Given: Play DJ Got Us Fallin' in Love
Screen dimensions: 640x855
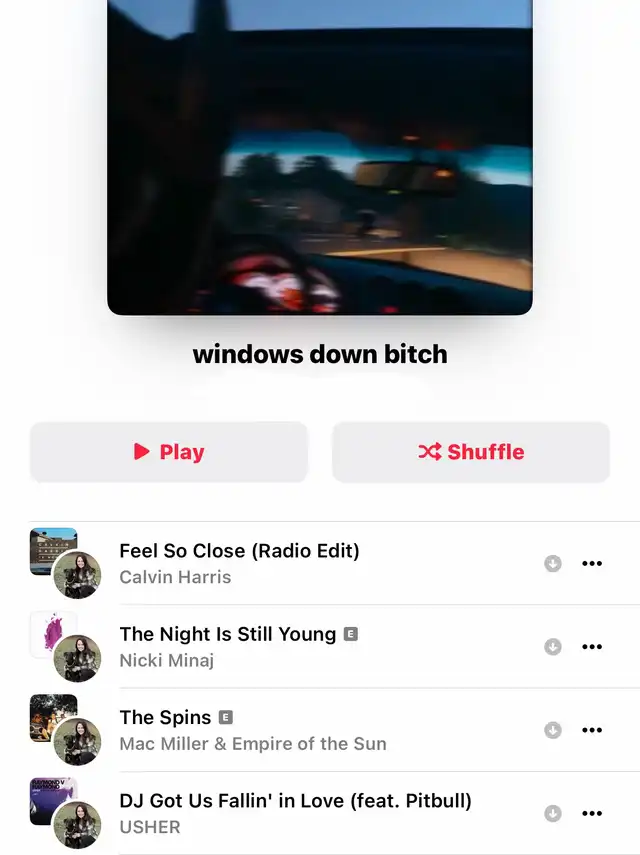Looking at the screenshot, I should point(295,800).
